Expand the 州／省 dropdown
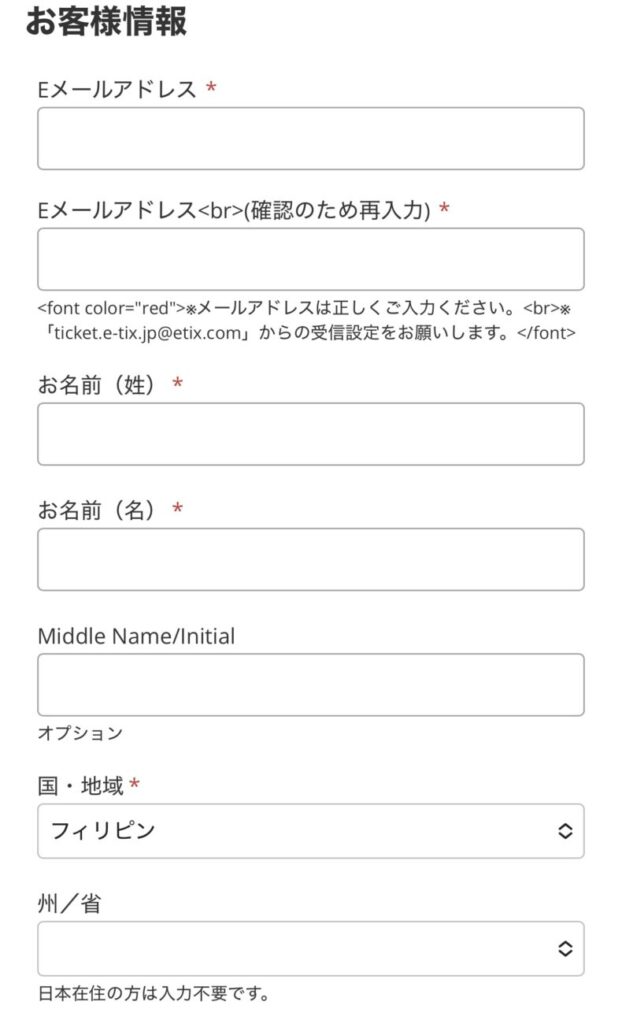622x1024 pixels. click(x=310, y=949)
